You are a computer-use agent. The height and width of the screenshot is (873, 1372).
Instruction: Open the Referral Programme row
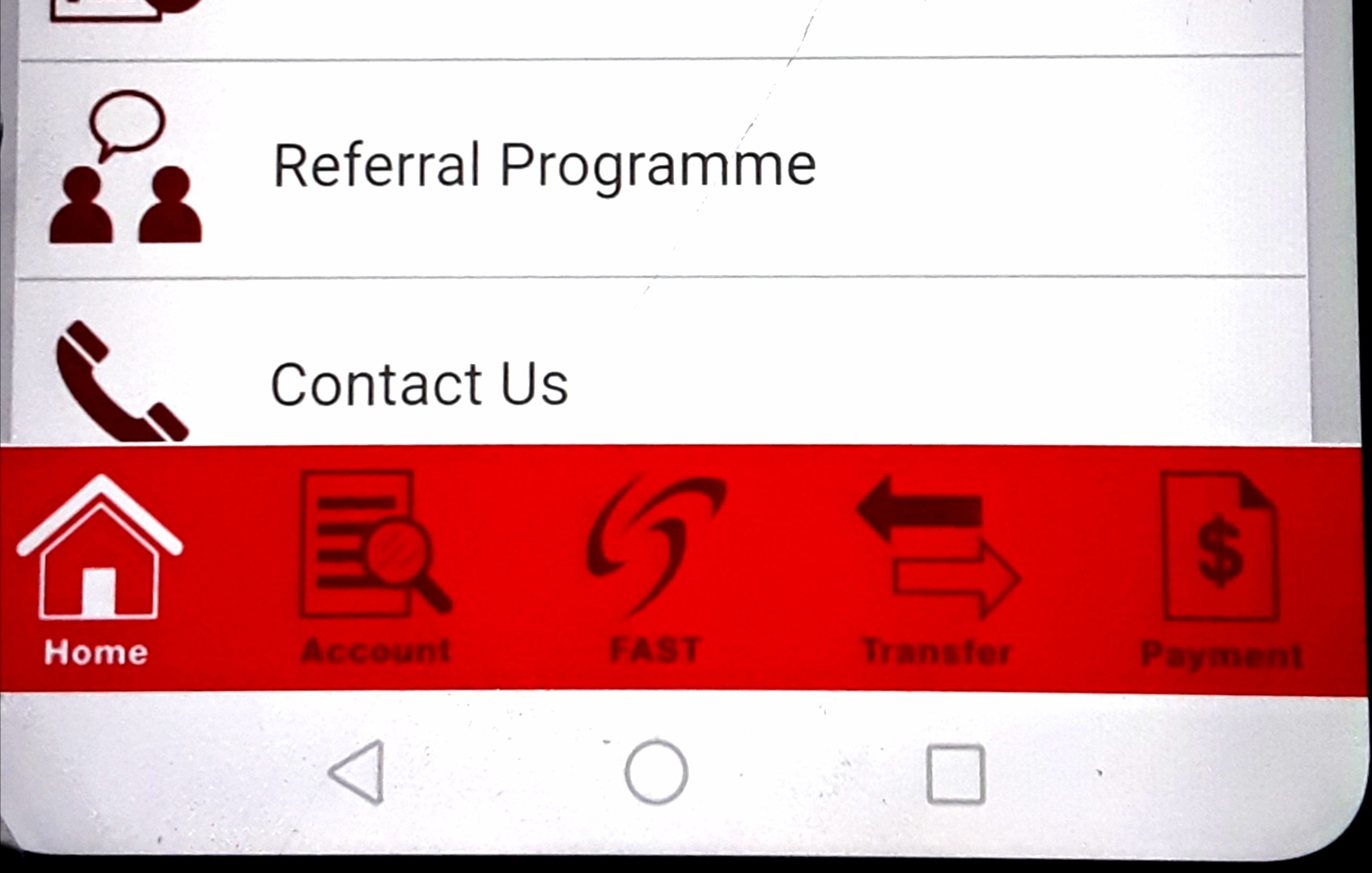(544, 166)
